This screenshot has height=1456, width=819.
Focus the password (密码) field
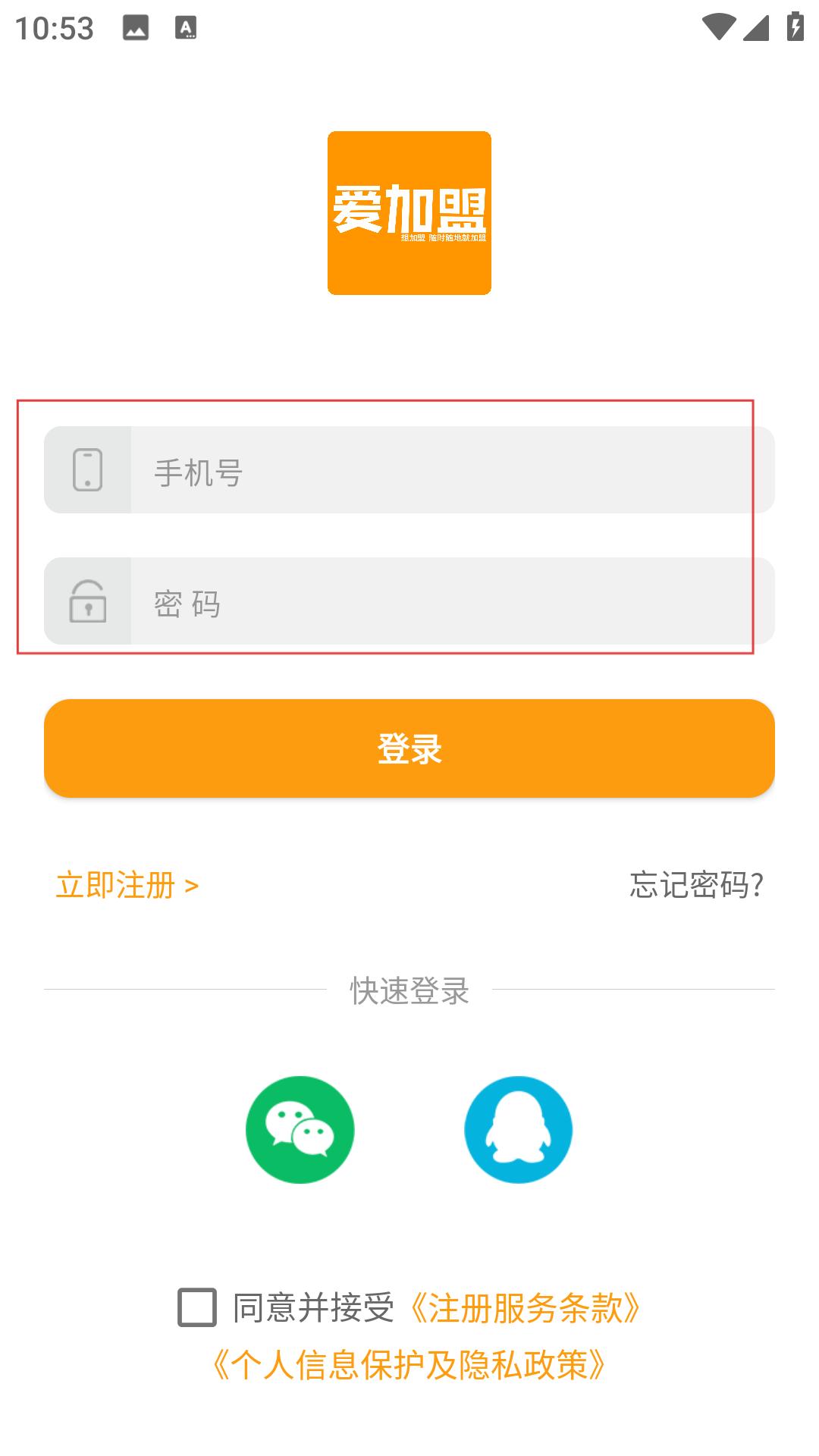click(x=409, y=601)
